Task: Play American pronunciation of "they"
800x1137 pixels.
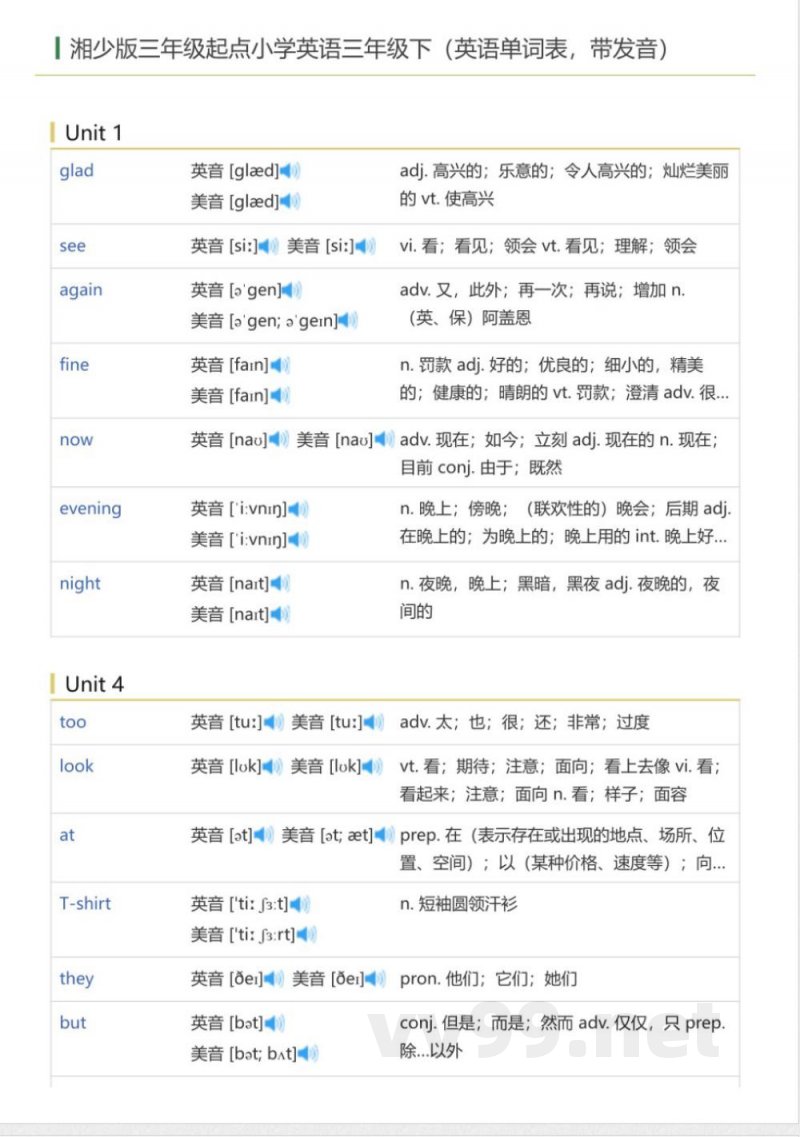Action: point(372,978)
